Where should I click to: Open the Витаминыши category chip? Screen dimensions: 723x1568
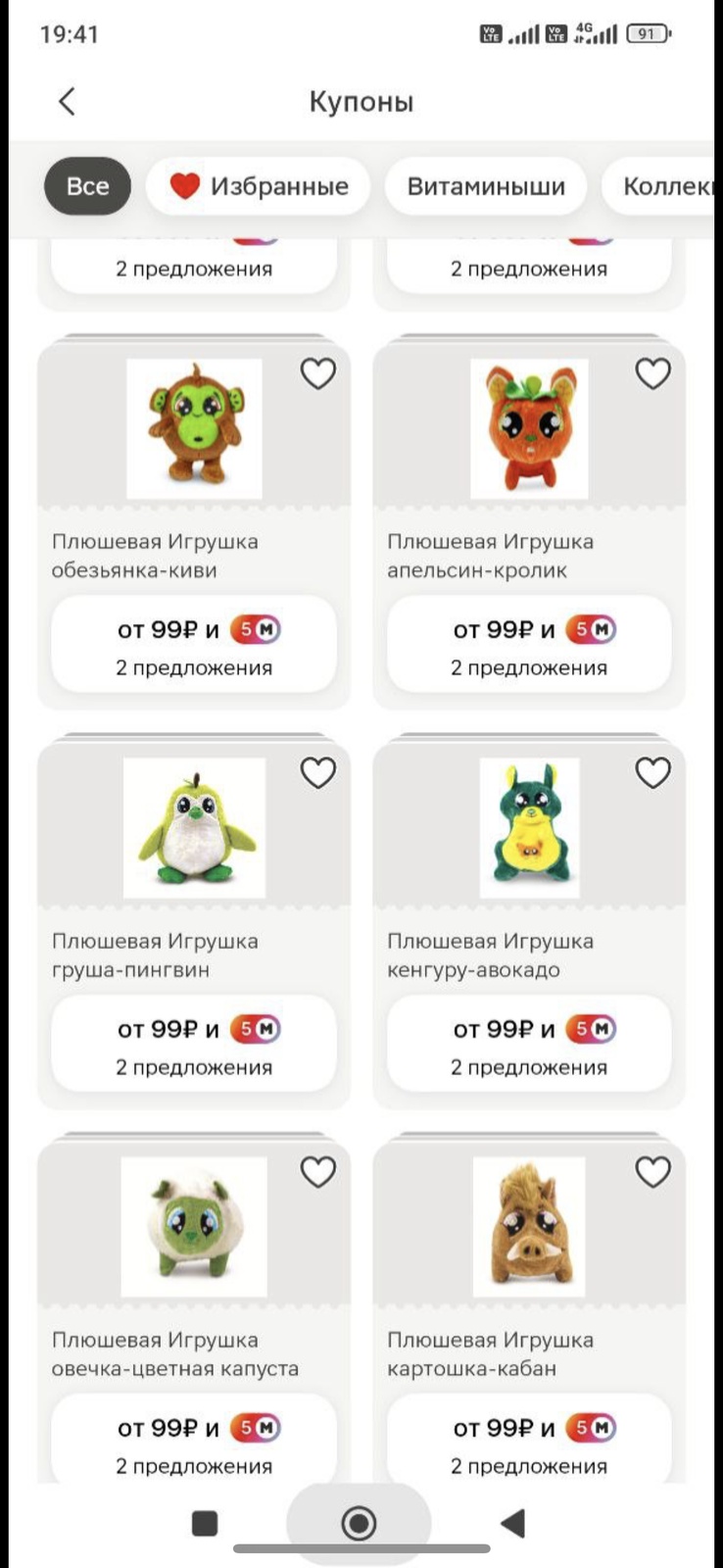[x=486, y=186]
